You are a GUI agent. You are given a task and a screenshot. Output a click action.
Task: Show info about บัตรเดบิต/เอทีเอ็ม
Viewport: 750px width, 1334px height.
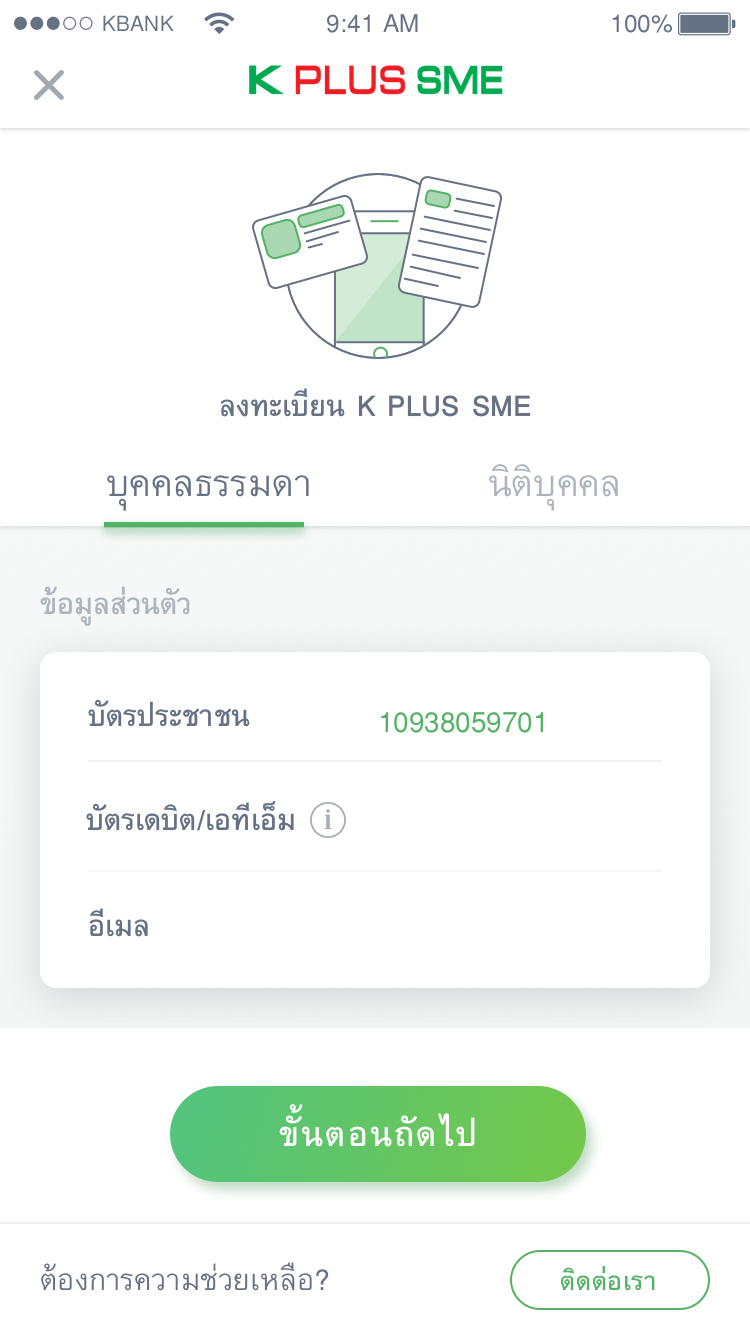tap(328, 821)
